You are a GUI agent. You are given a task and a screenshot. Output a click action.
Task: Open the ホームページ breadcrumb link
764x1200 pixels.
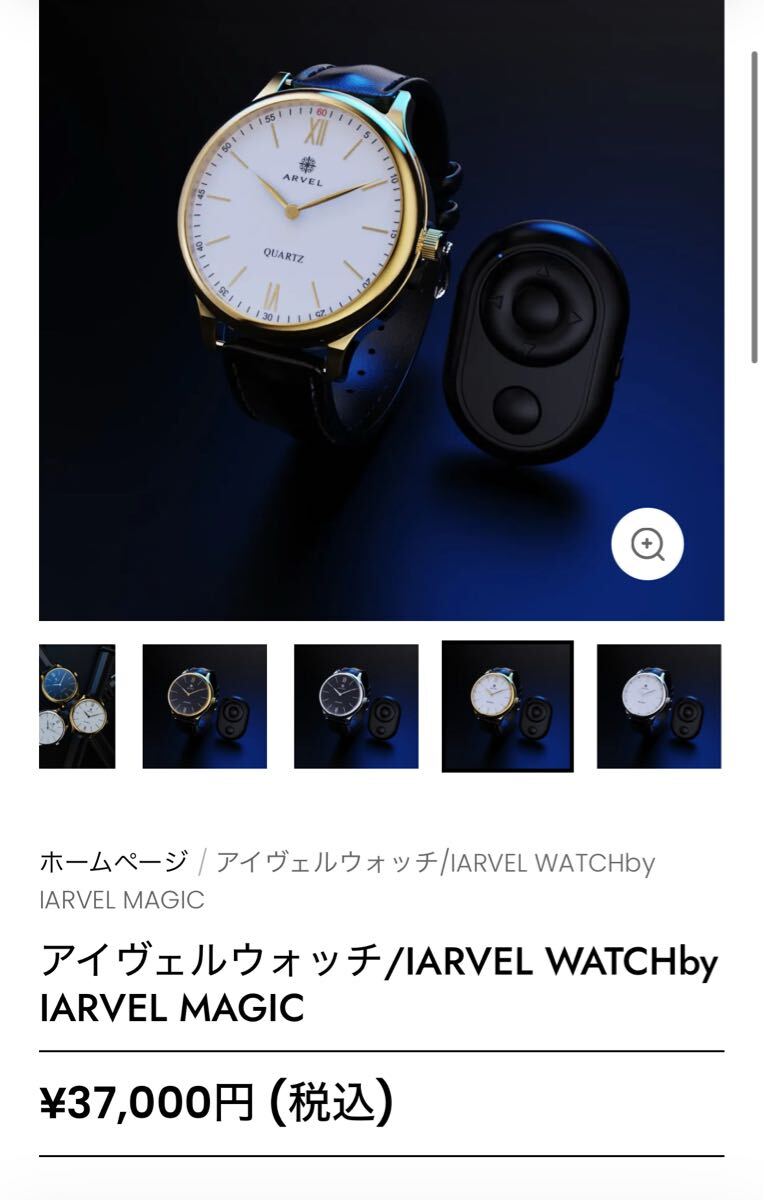(x=113, y=862)
